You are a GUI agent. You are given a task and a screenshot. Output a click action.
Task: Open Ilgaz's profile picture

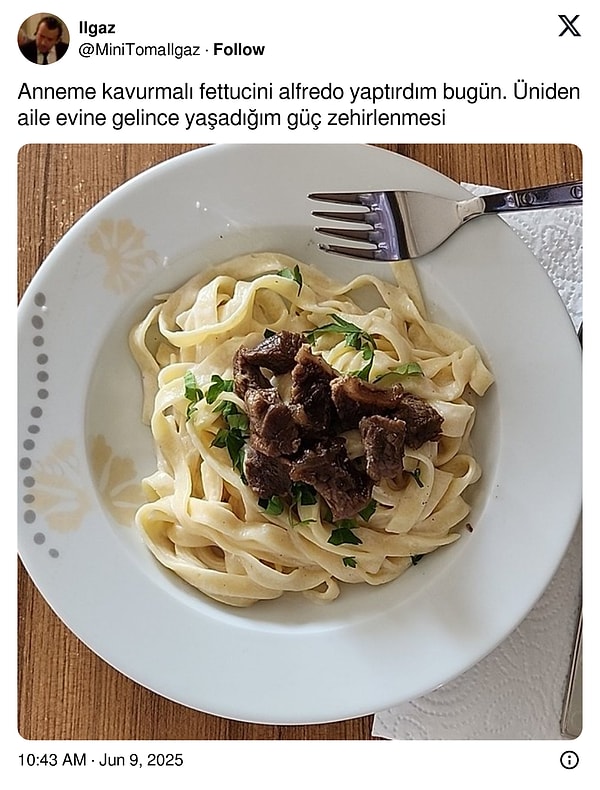coord(43,39)
